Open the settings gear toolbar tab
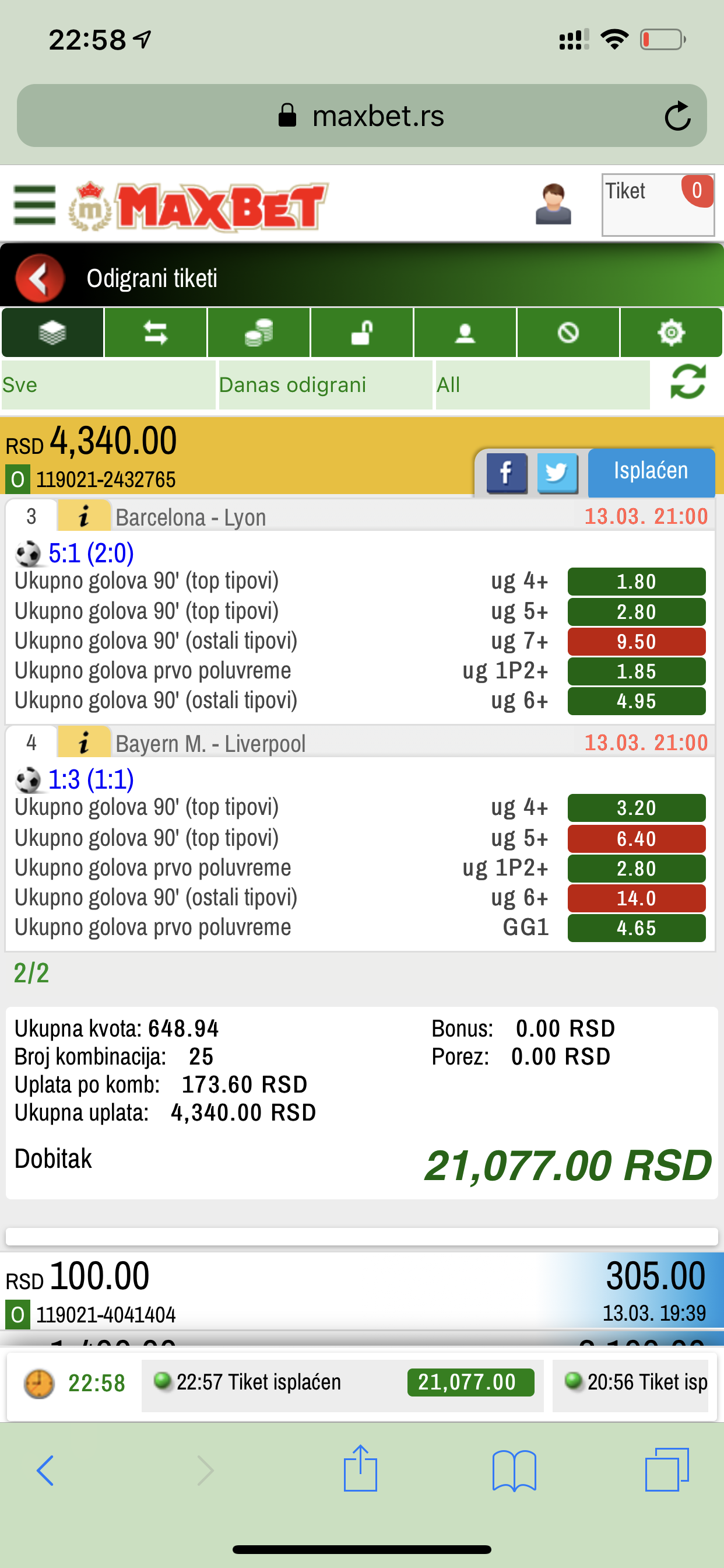 671,332
